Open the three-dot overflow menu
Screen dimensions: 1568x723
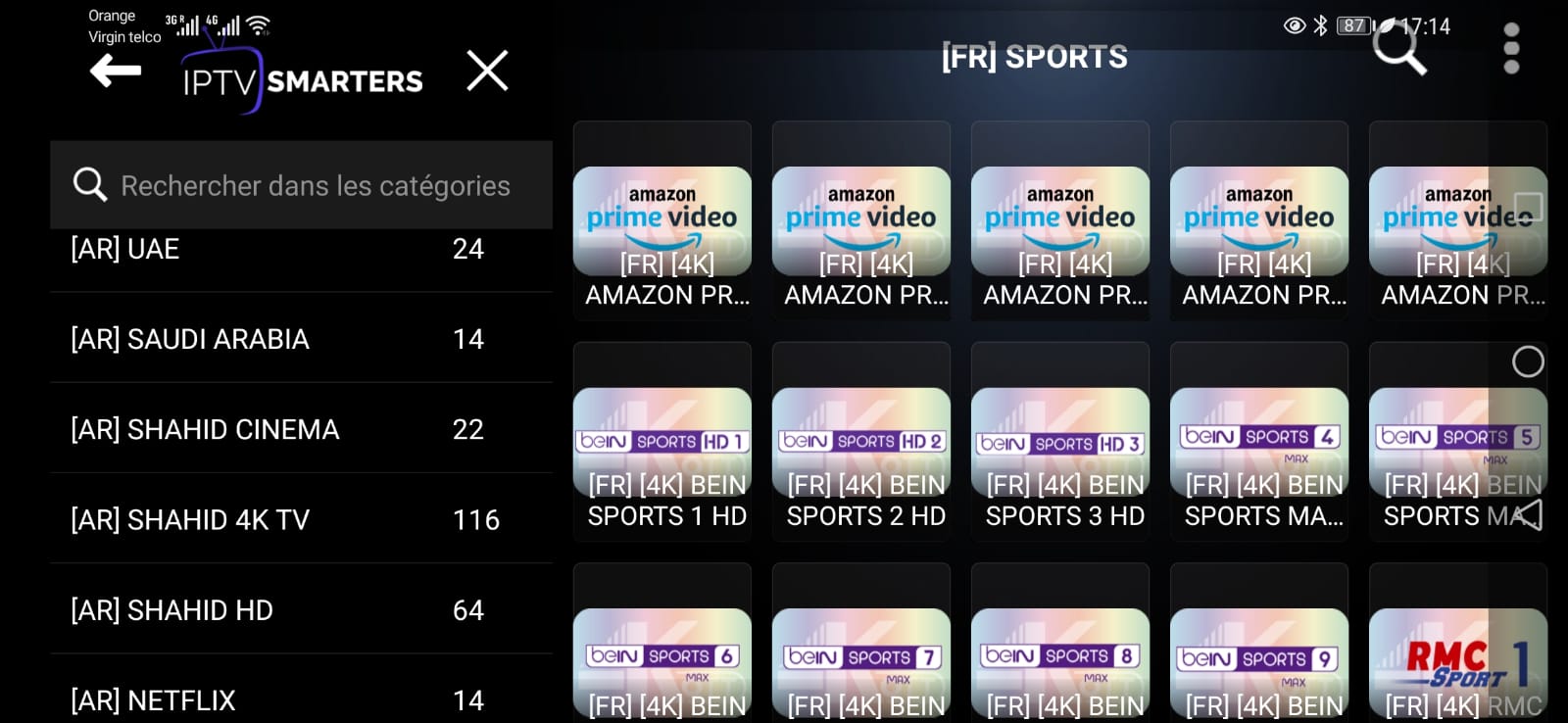(1511, 49)
